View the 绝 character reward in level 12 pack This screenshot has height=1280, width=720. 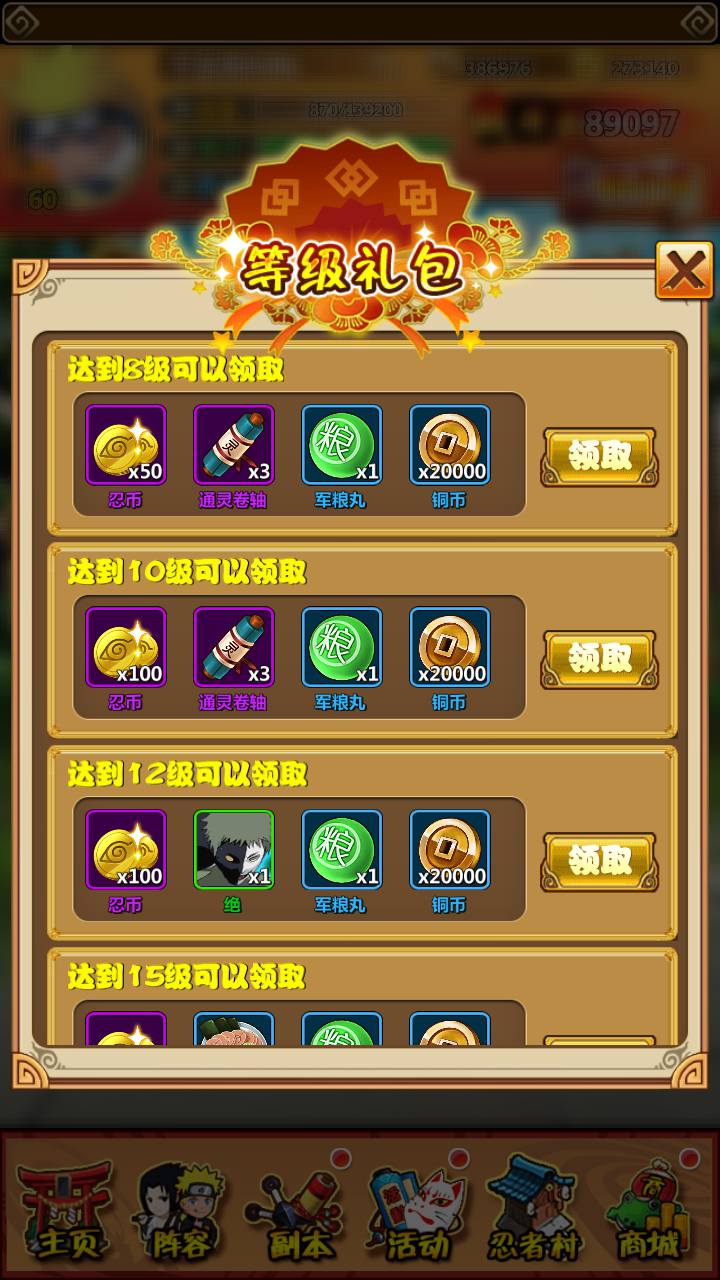coord(233,849)
